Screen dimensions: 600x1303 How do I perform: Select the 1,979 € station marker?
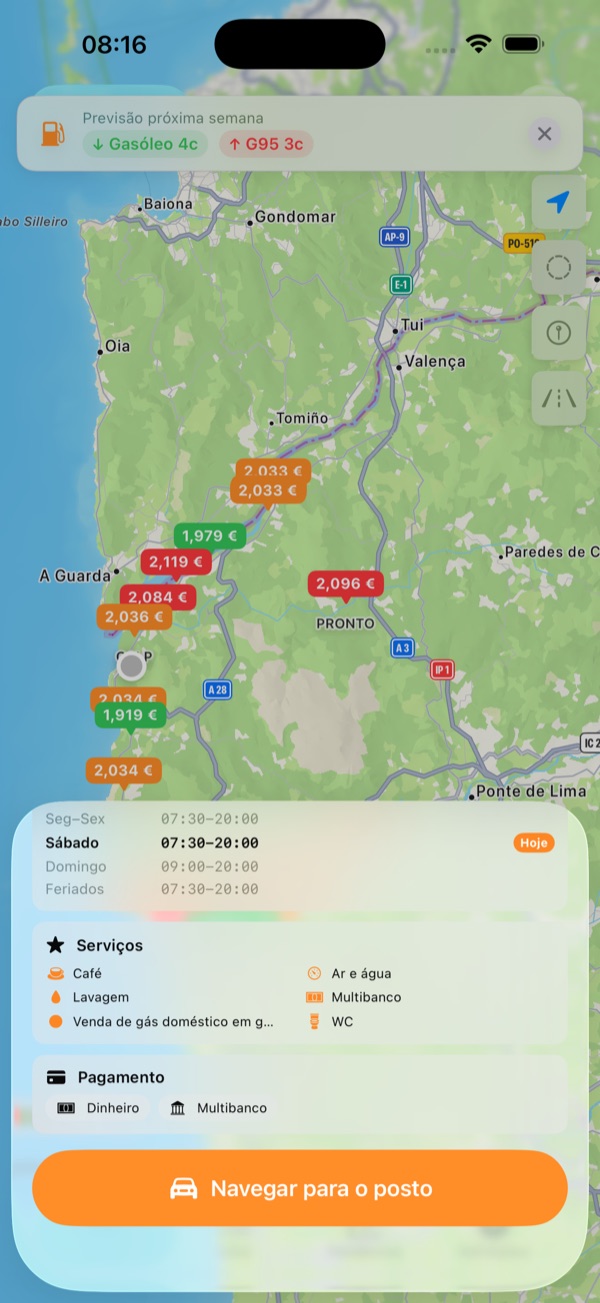coord(209,536)
